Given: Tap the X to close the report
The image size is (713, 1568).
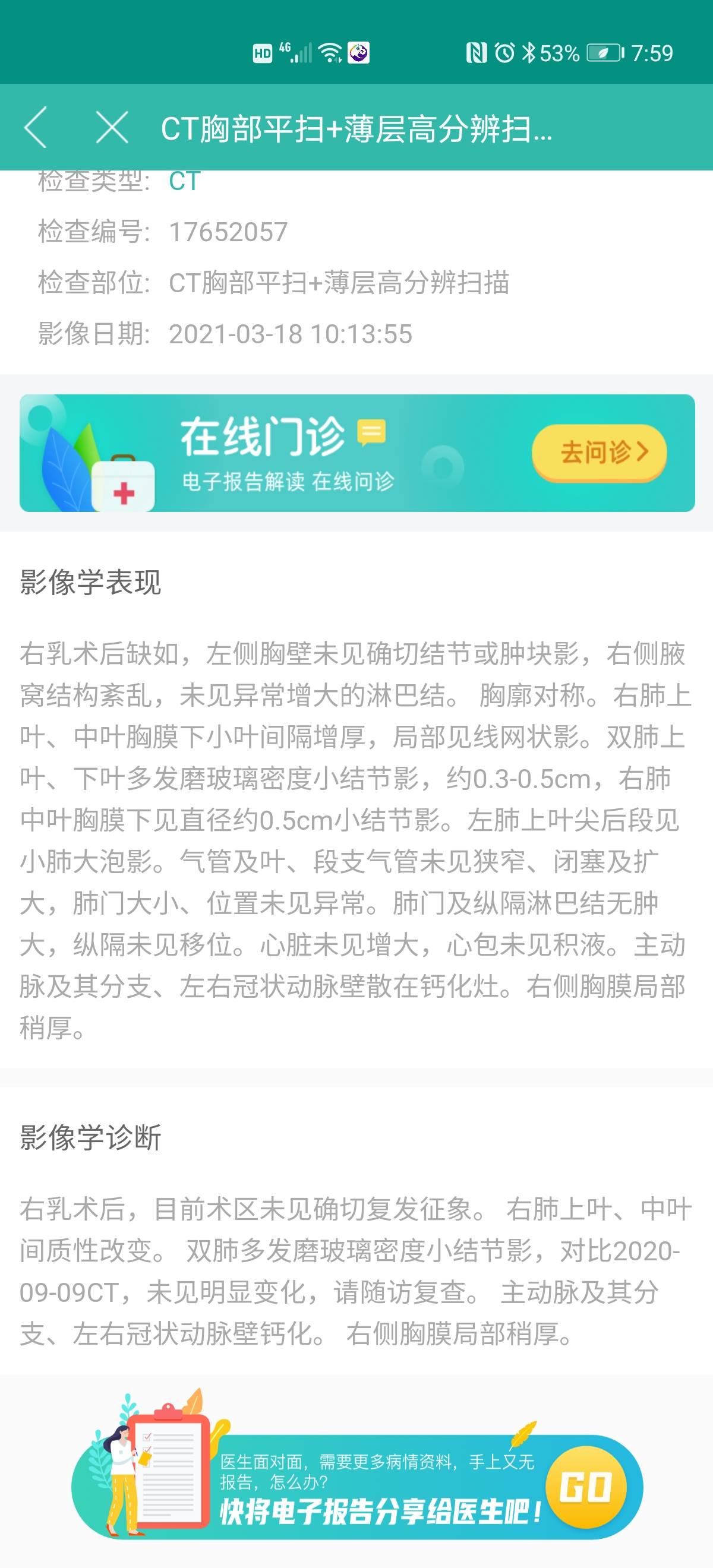Looking at the screenshot, I should click(x=112, y=127).
